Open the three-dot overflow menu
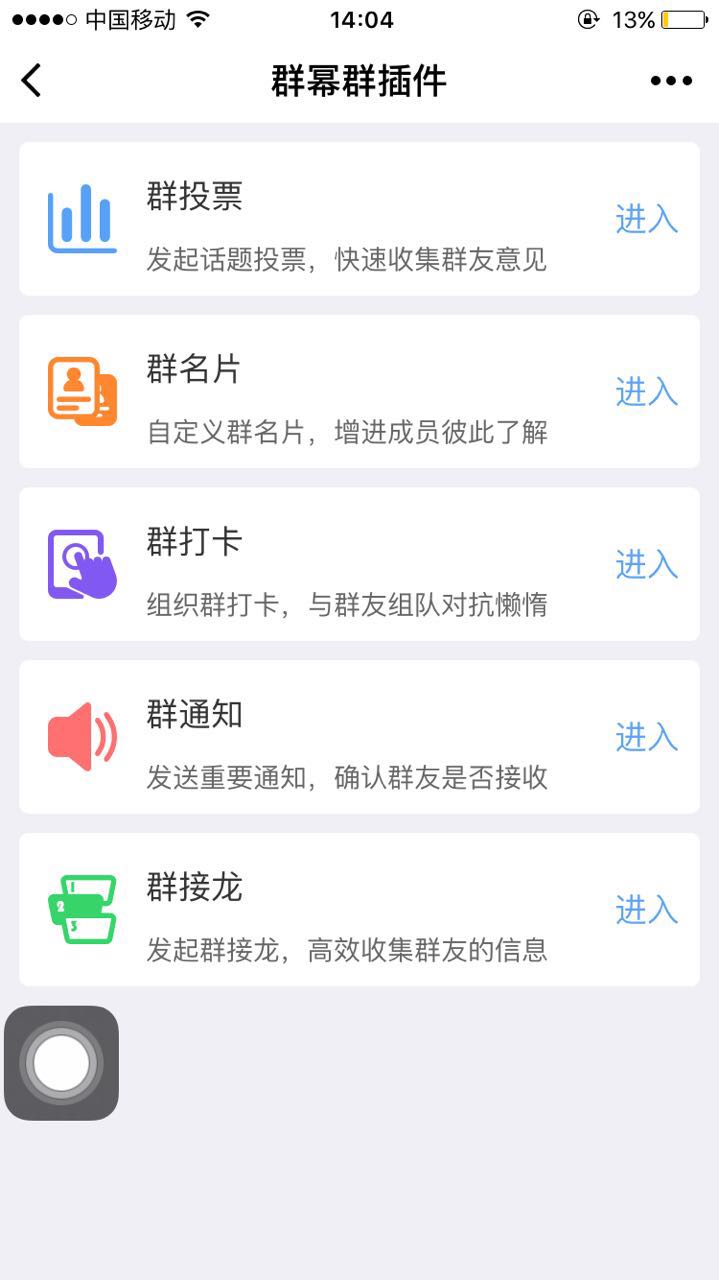This screenshot has width=719, height=1280. point(670,81)
